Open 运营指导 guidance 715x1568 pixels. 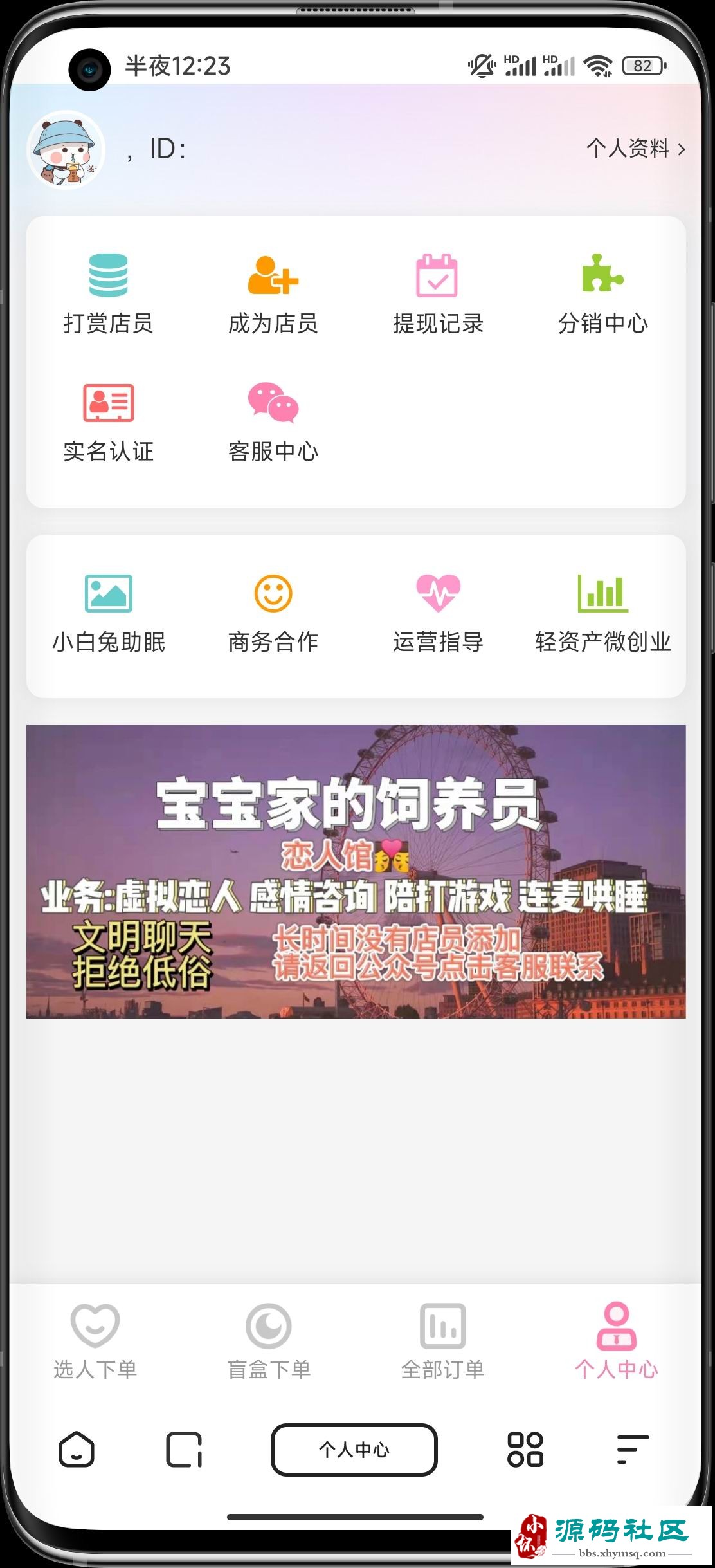click(437, 613)
